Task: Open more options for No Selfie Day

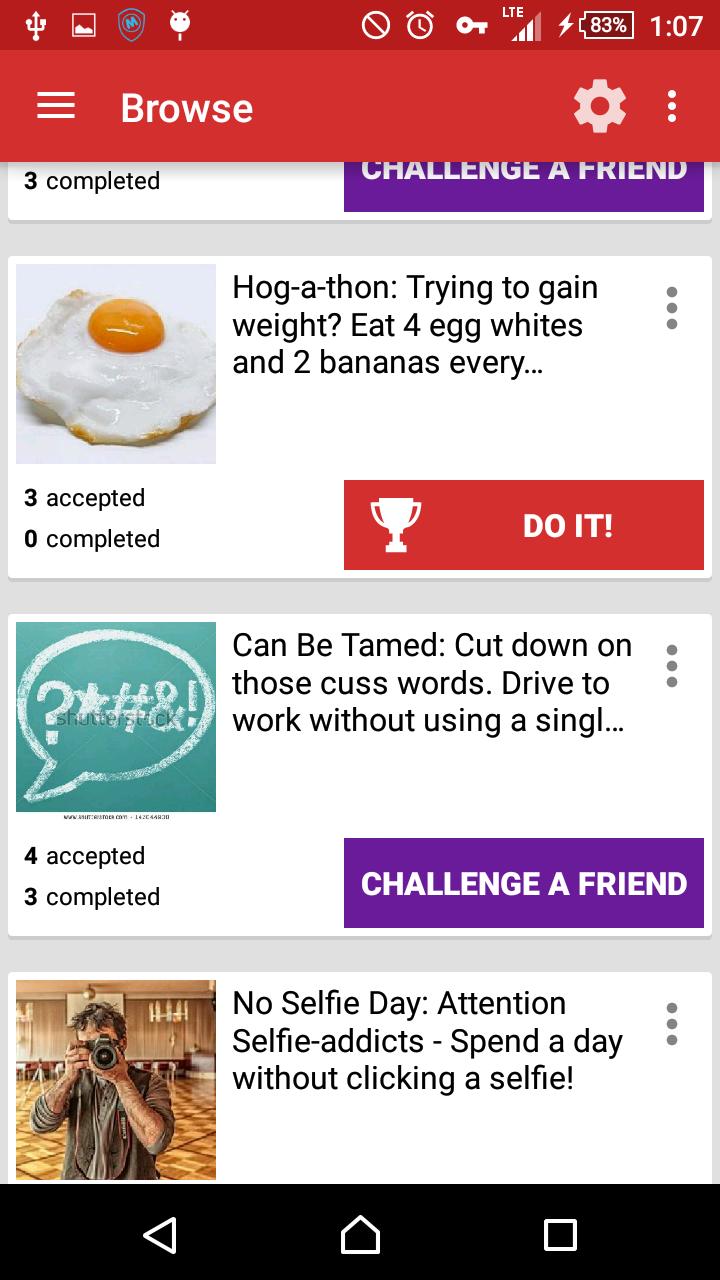Action: pyautogui.click(x=672, y=1024)
